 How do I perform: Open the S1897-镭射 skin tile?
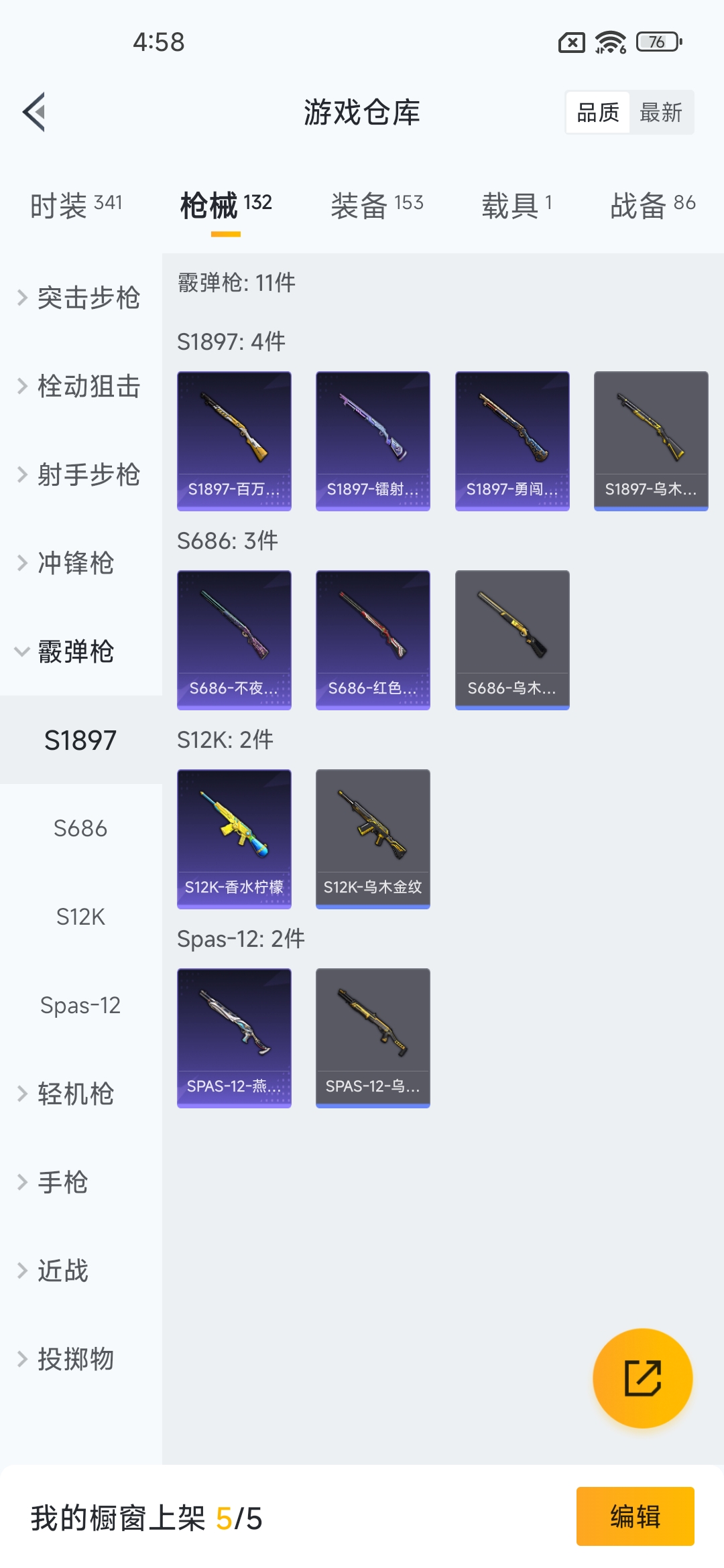(373, 440)
